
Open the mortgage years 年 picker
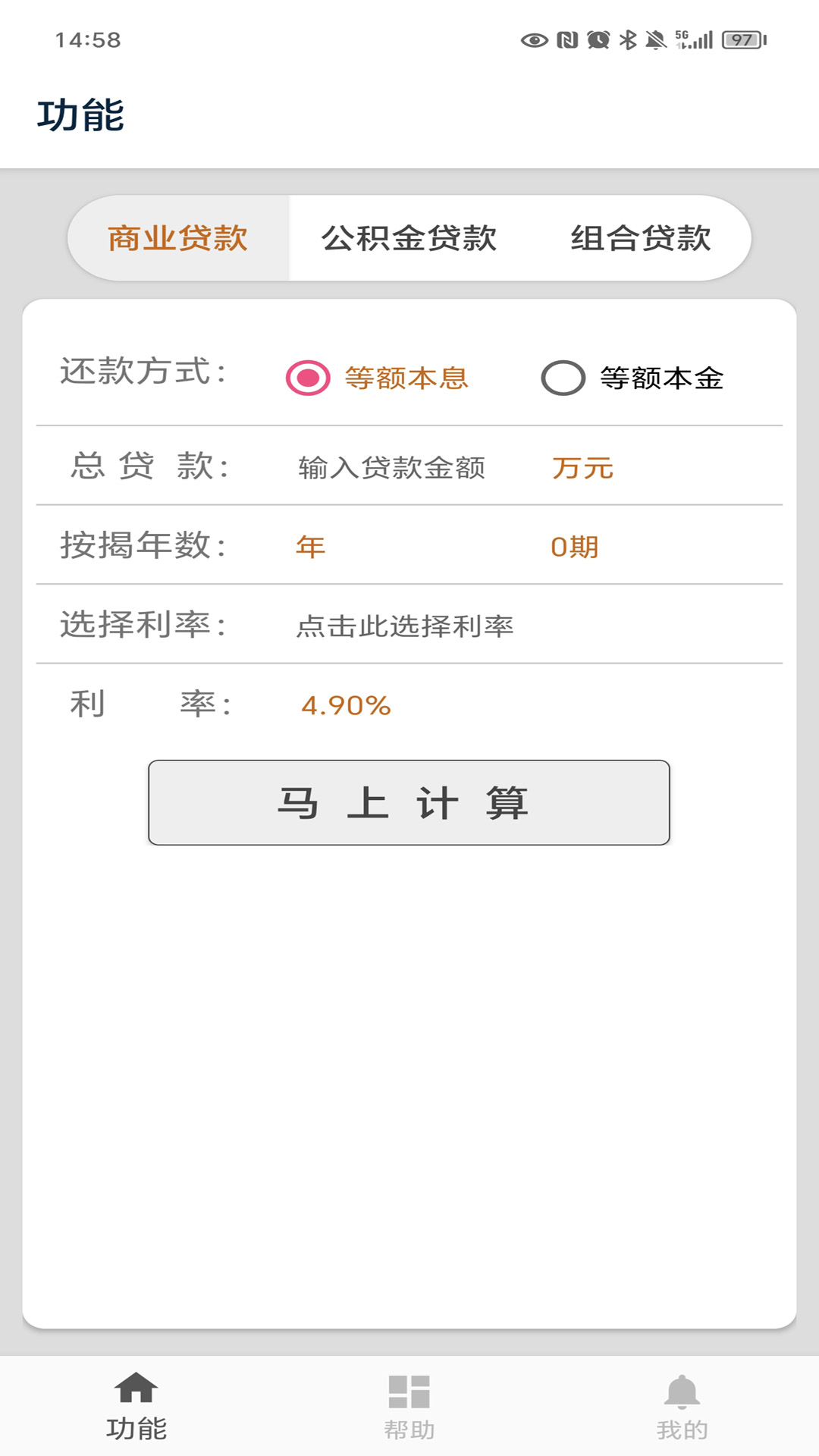click(x=309, y=544)
